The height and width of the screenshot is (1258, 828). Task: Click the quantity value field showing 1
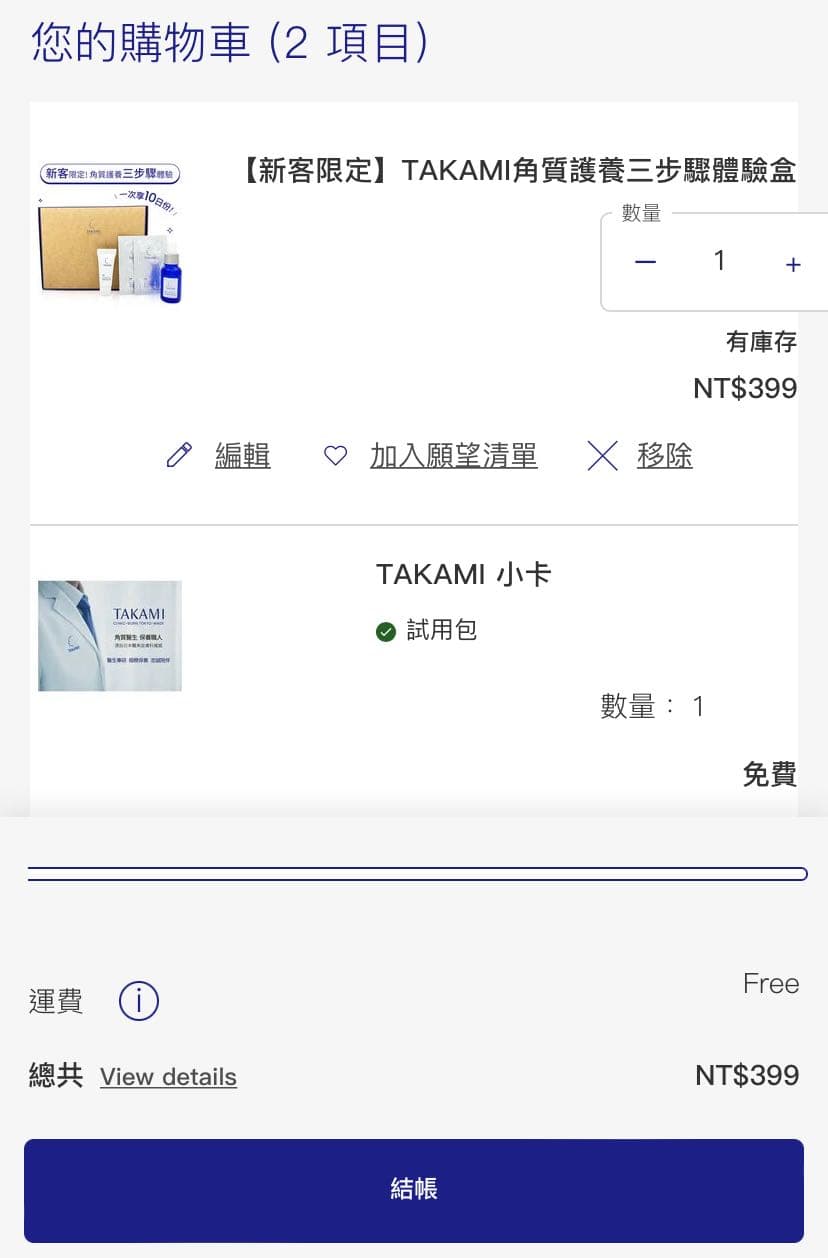tap(719, 261)
